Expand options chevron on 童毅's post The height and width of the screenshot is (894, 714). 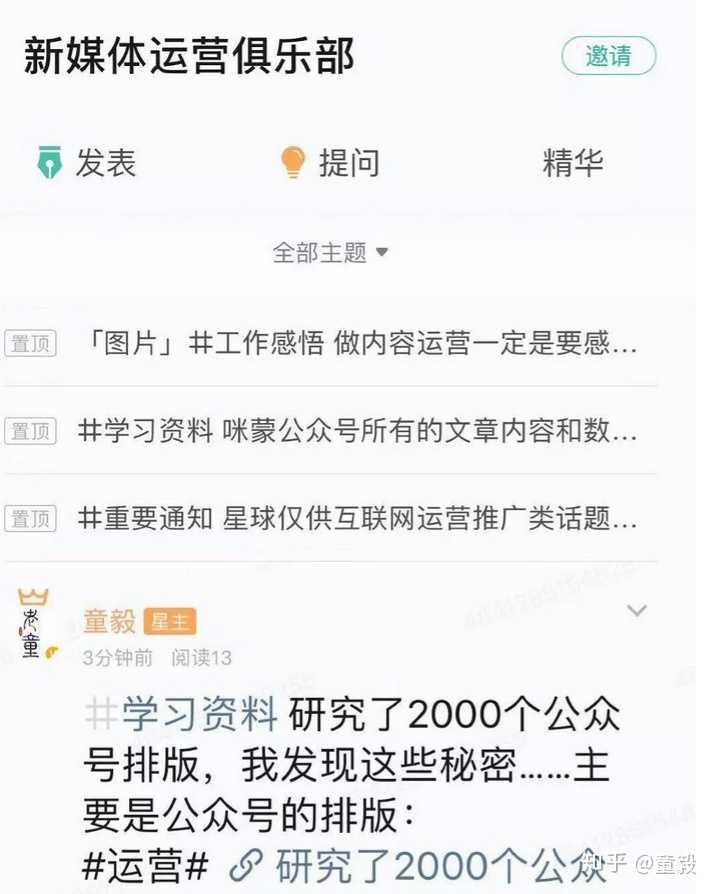637,611
